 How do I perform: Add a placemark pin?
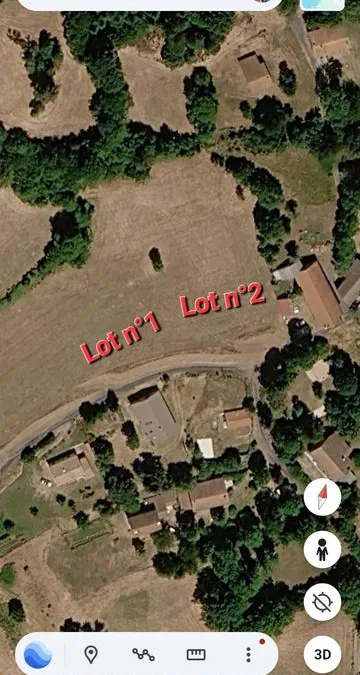90,654
